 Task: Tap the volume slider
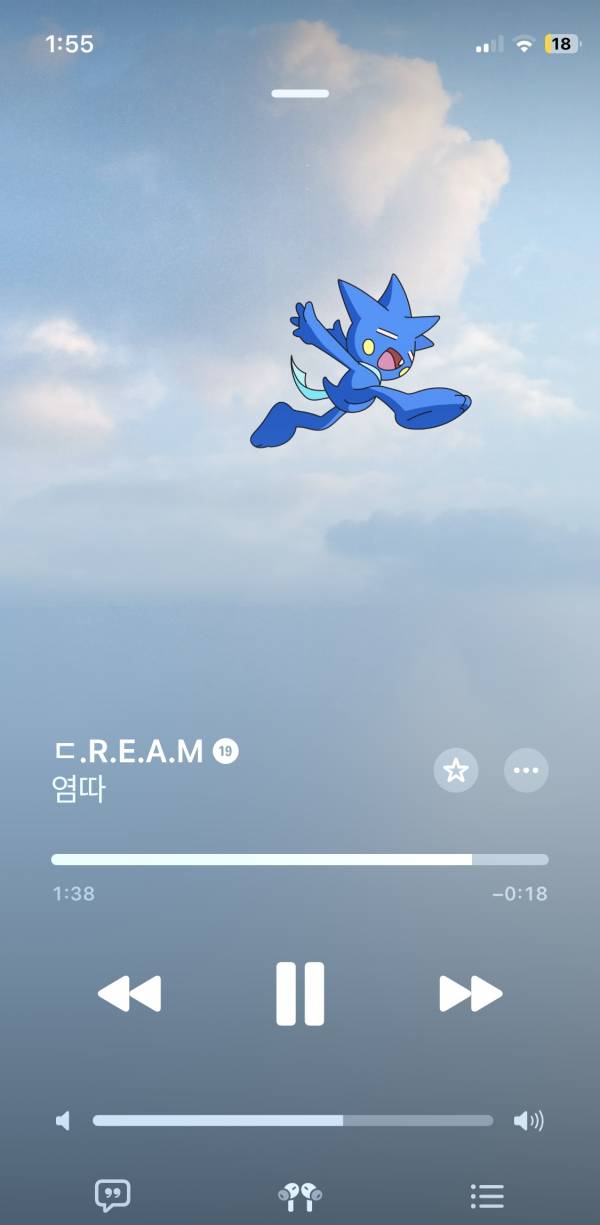pyautogui.click(x=293, y=1121)
